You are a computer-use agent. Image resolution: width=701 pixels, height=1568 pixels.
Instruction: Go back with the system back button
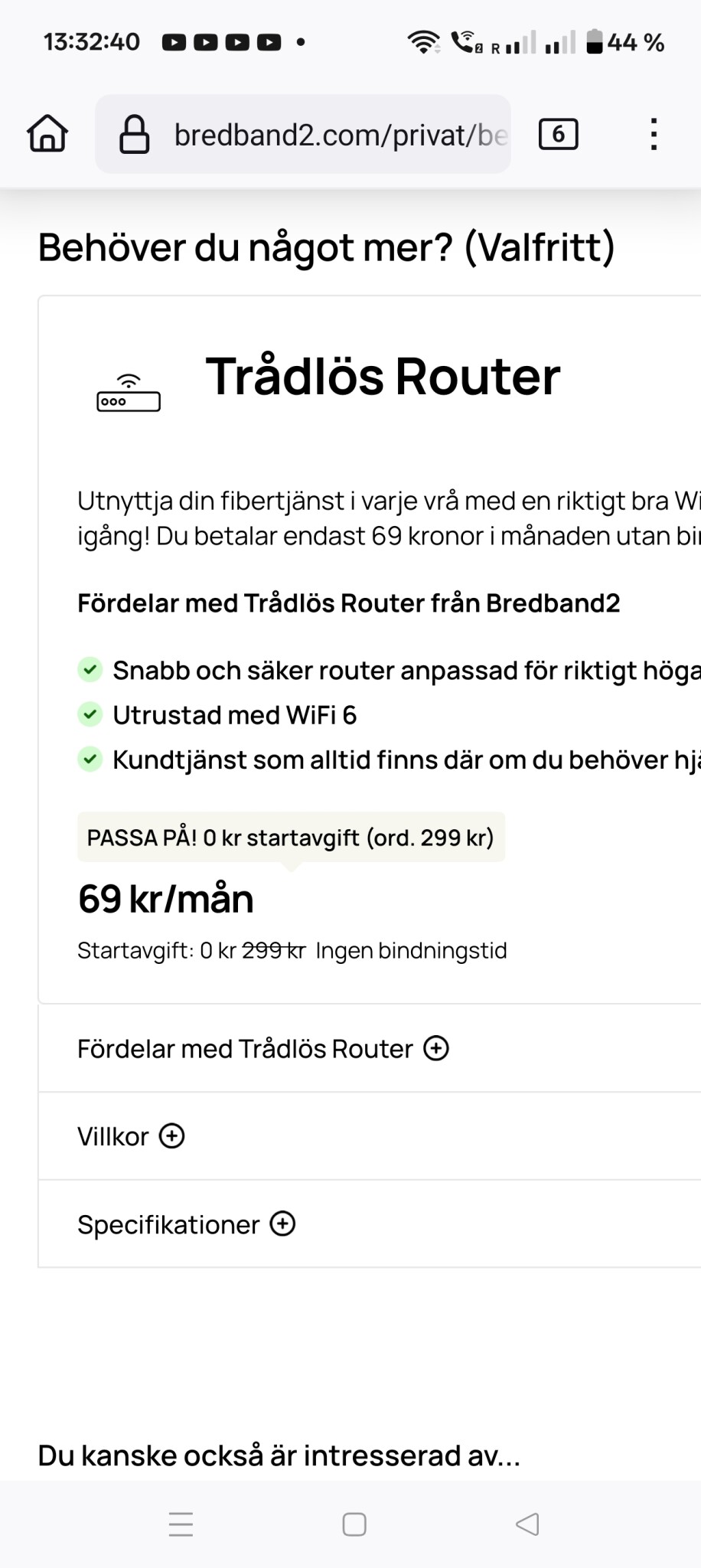[x=527, y=1524]
